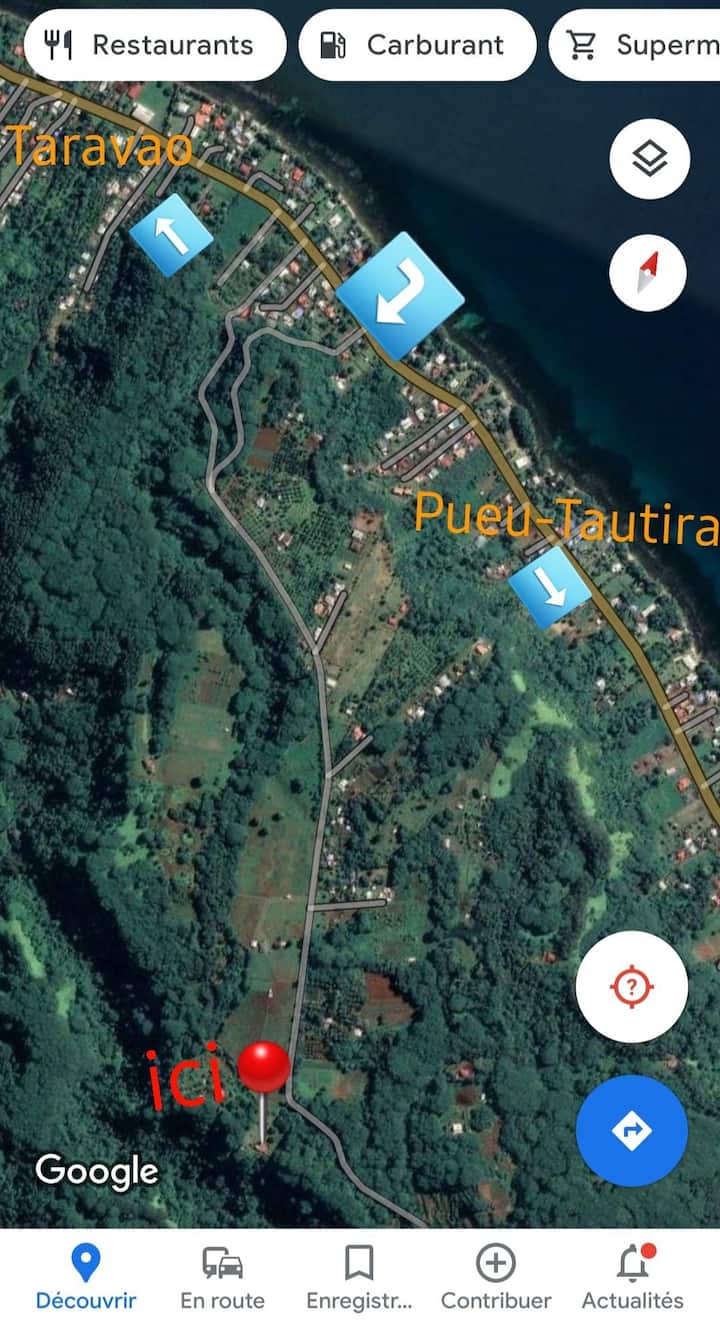View the Actualités tab
This screenshot has width=720, height=1337.
(x=632, y=1278)
